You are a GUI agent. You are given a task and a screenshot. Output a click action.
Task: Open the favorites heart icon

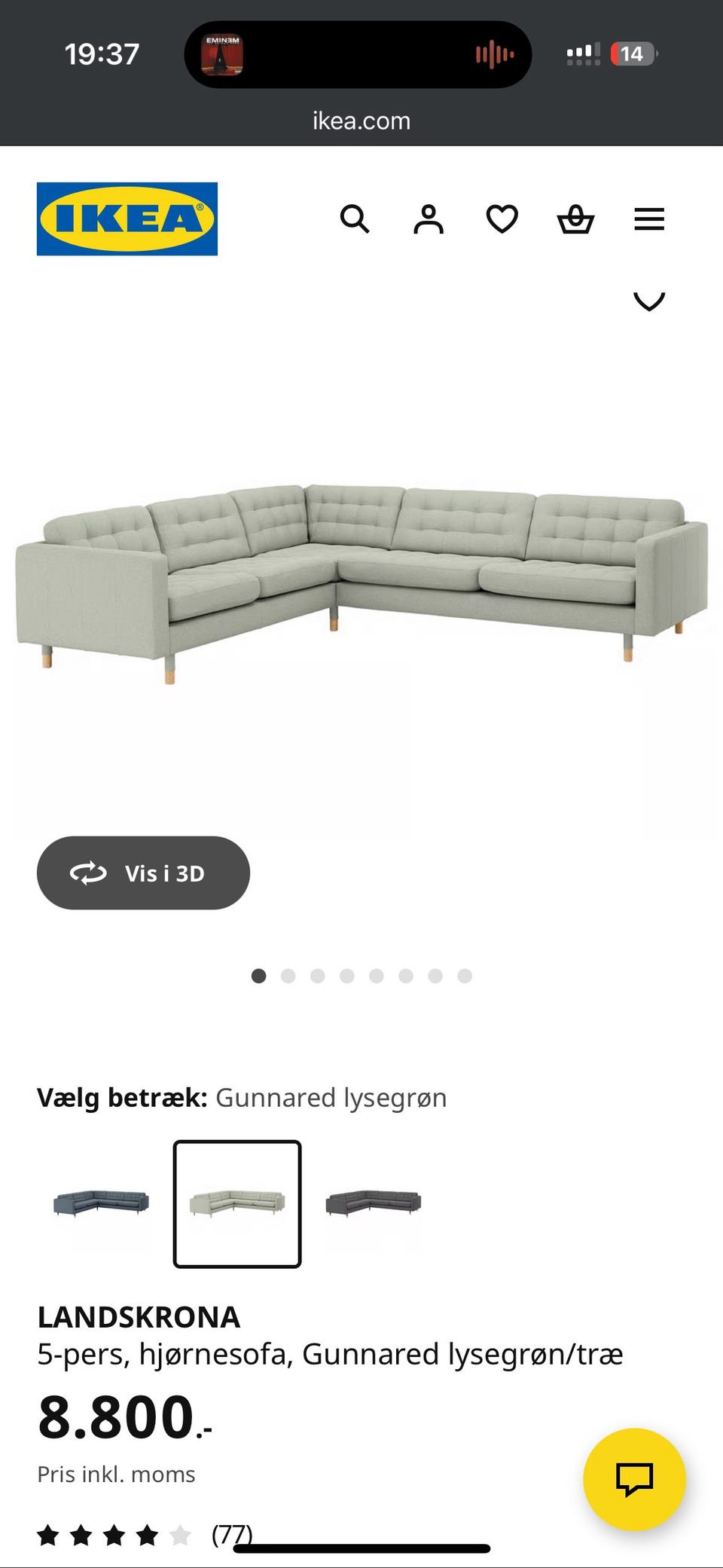pos(501,219)
